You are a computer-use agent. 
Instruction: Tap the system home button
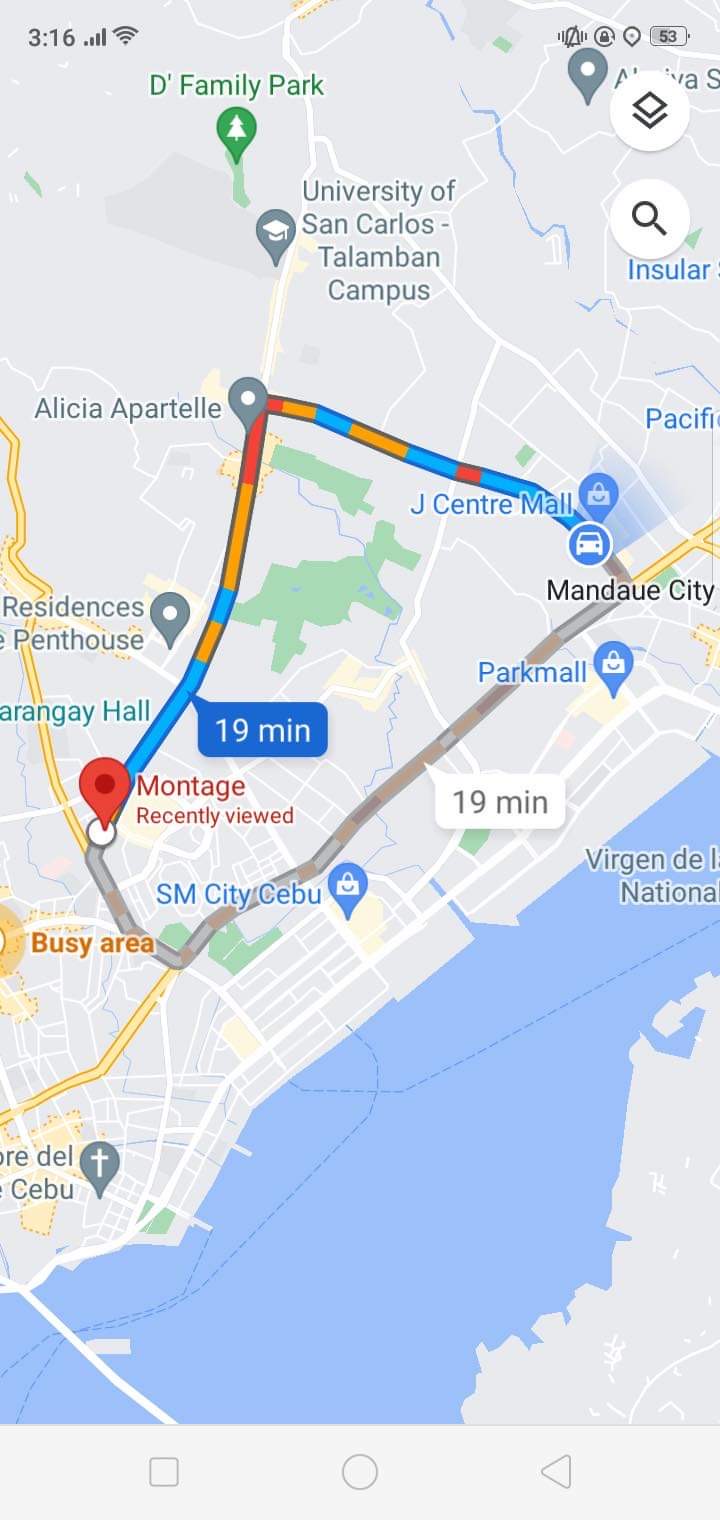[360, 1471]
